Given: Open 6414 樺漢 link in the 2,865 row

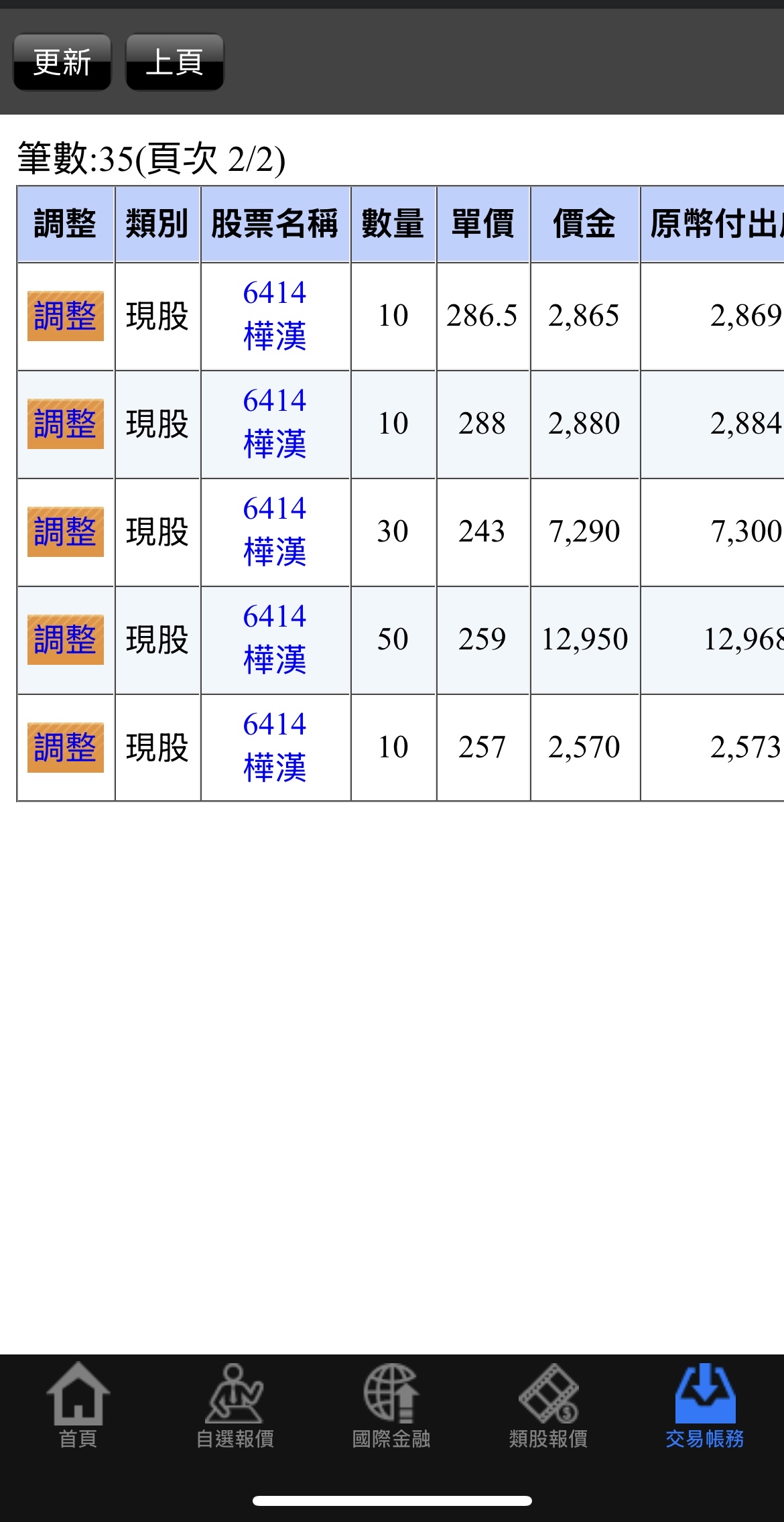Looking at the screenshot, I should 275,315.
